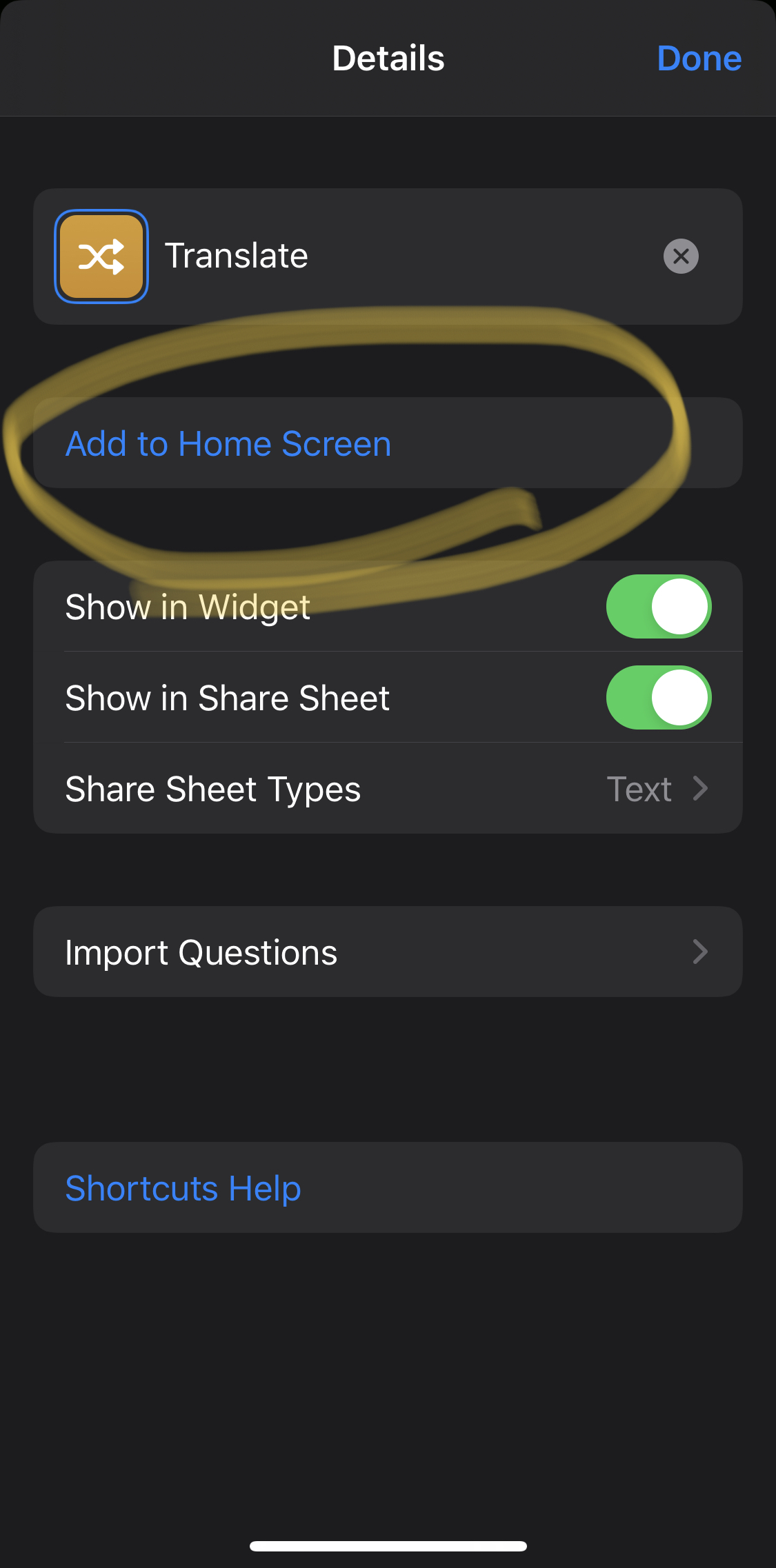Viewport: 776px width, 1568px height.
Task: Change the Translate shortcut icon
Action: 101,257
